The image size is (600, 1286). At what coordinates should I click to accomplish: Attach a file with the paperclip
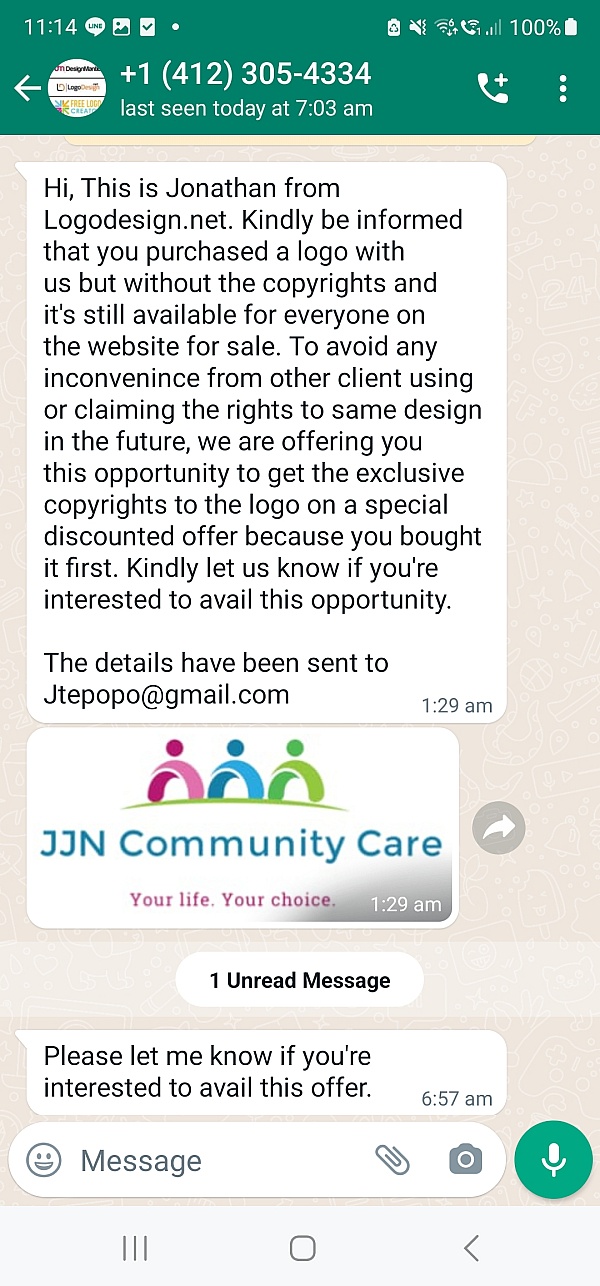(x=393, y=1160)
